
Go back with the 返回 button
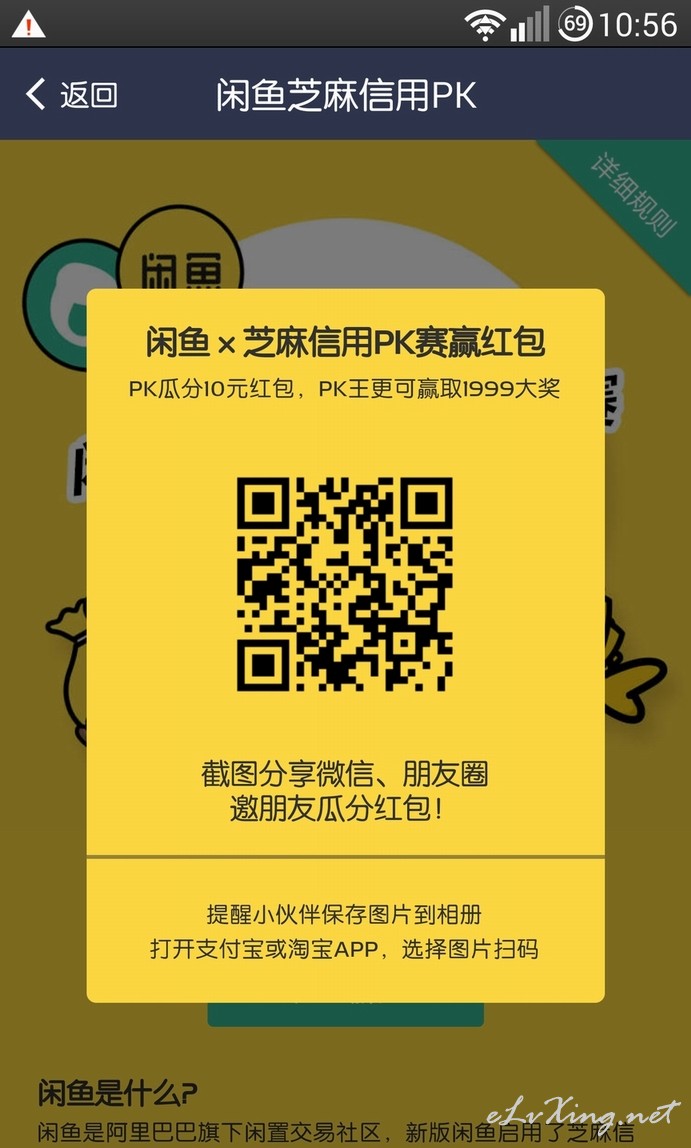[x=72, y=94]
